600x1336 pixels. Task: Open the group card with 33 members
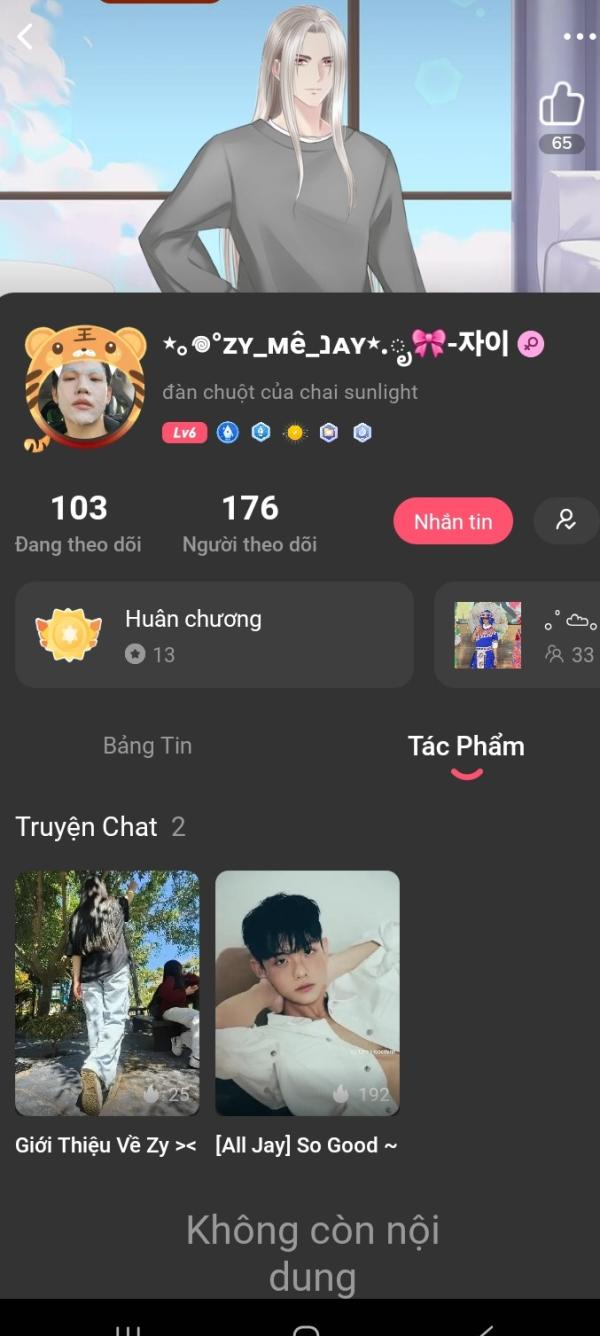click(520, 635)
